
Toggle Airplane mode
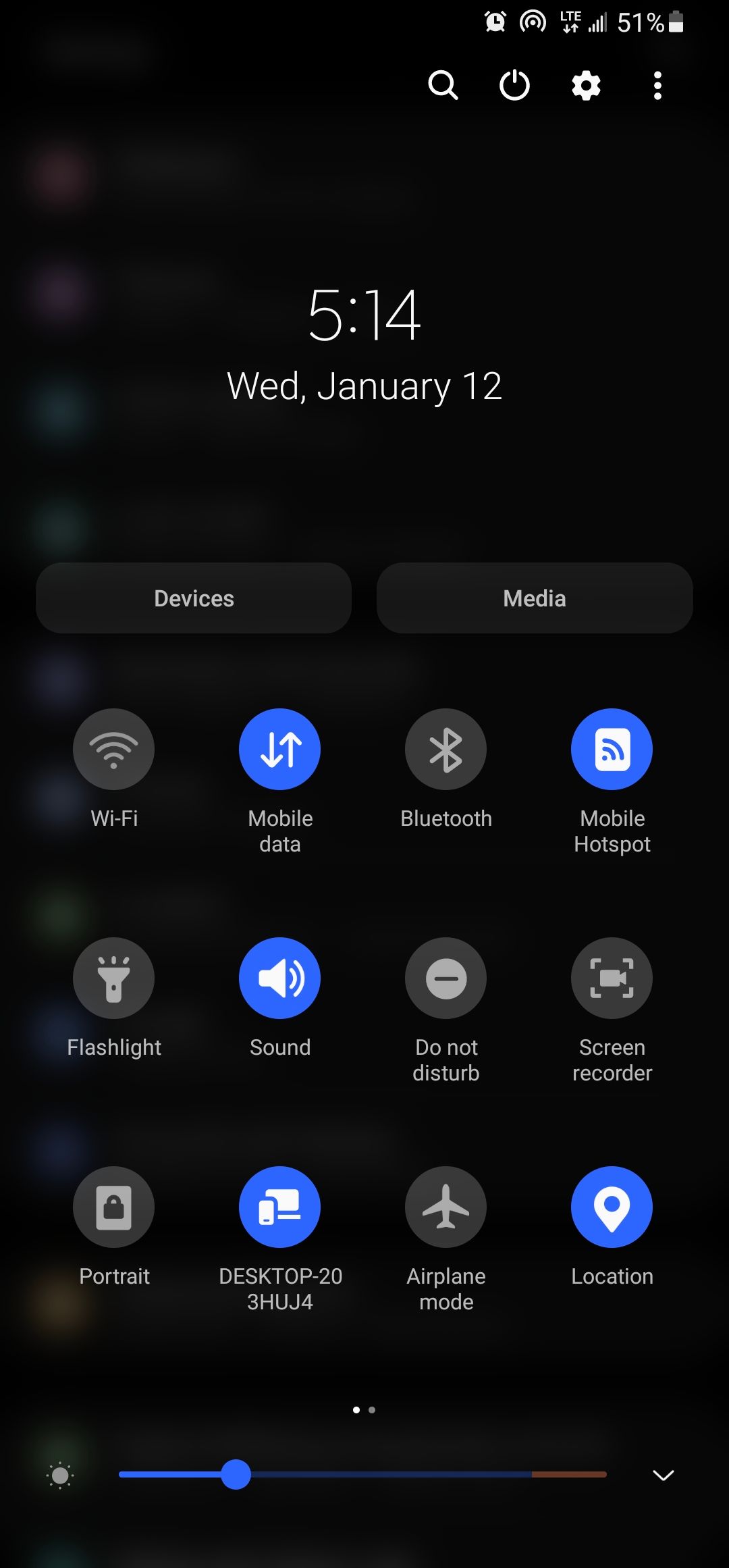446,1207
